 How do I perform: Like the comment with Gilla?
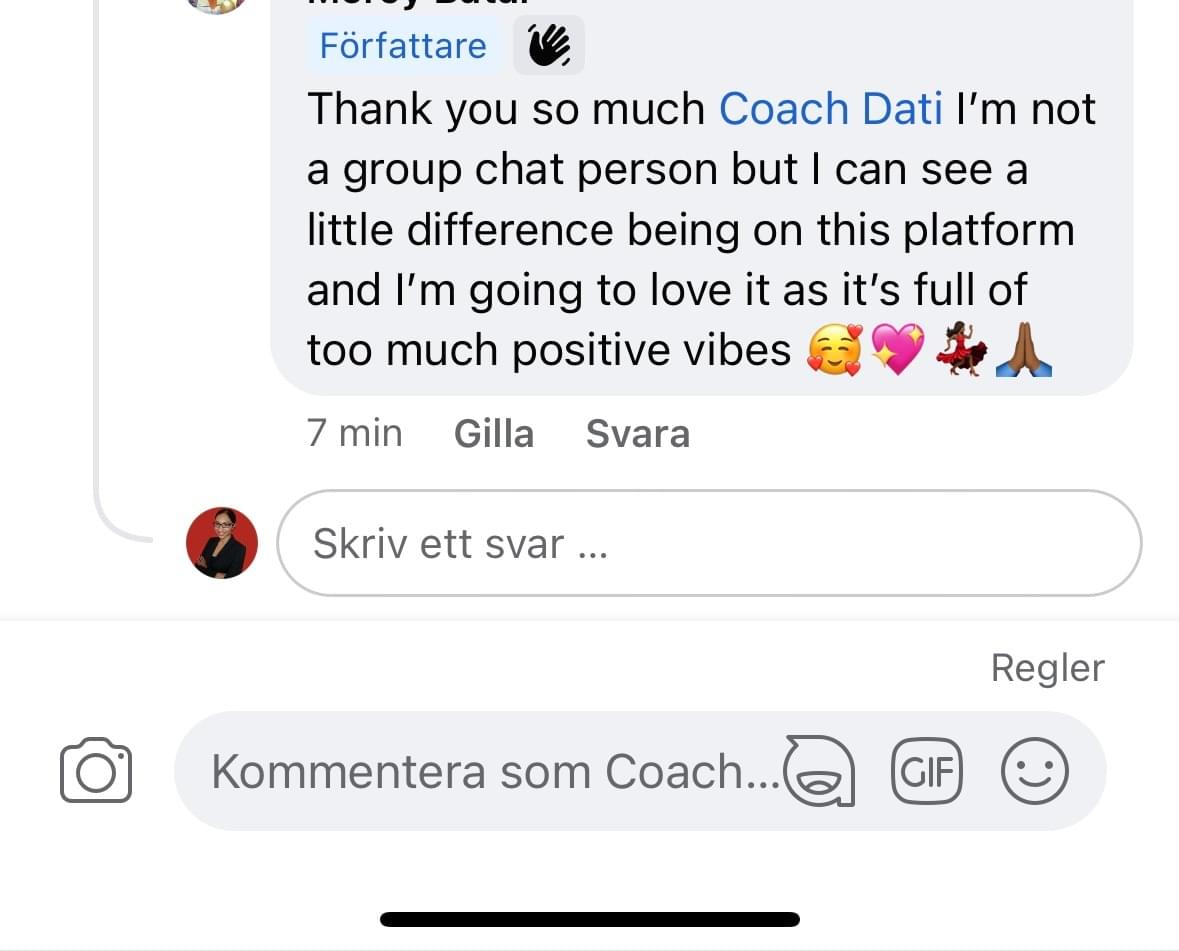pyautogui.click(x=493, y=434)
